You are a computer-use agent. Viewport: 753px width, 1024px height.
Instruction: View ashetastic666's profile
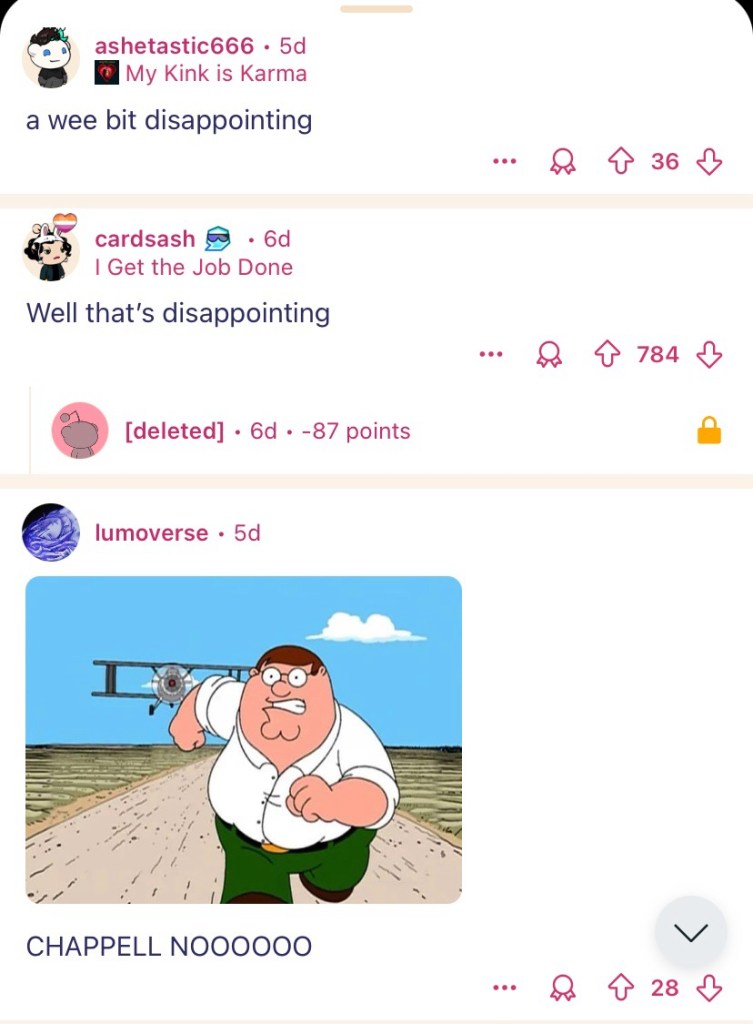pyautogui.click(x=174, y=46)
